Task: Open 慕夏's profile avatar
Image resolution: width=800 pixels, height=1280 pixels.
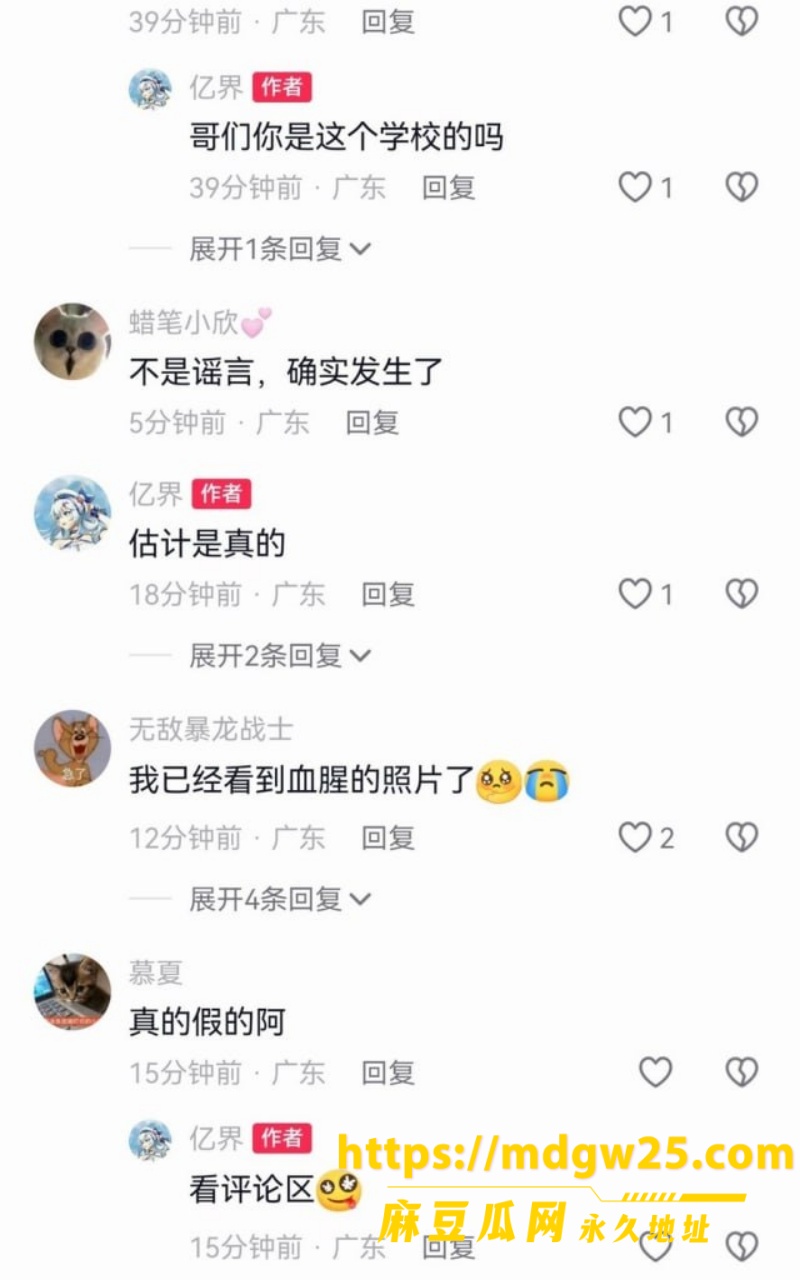Action: tap(72, 991)
